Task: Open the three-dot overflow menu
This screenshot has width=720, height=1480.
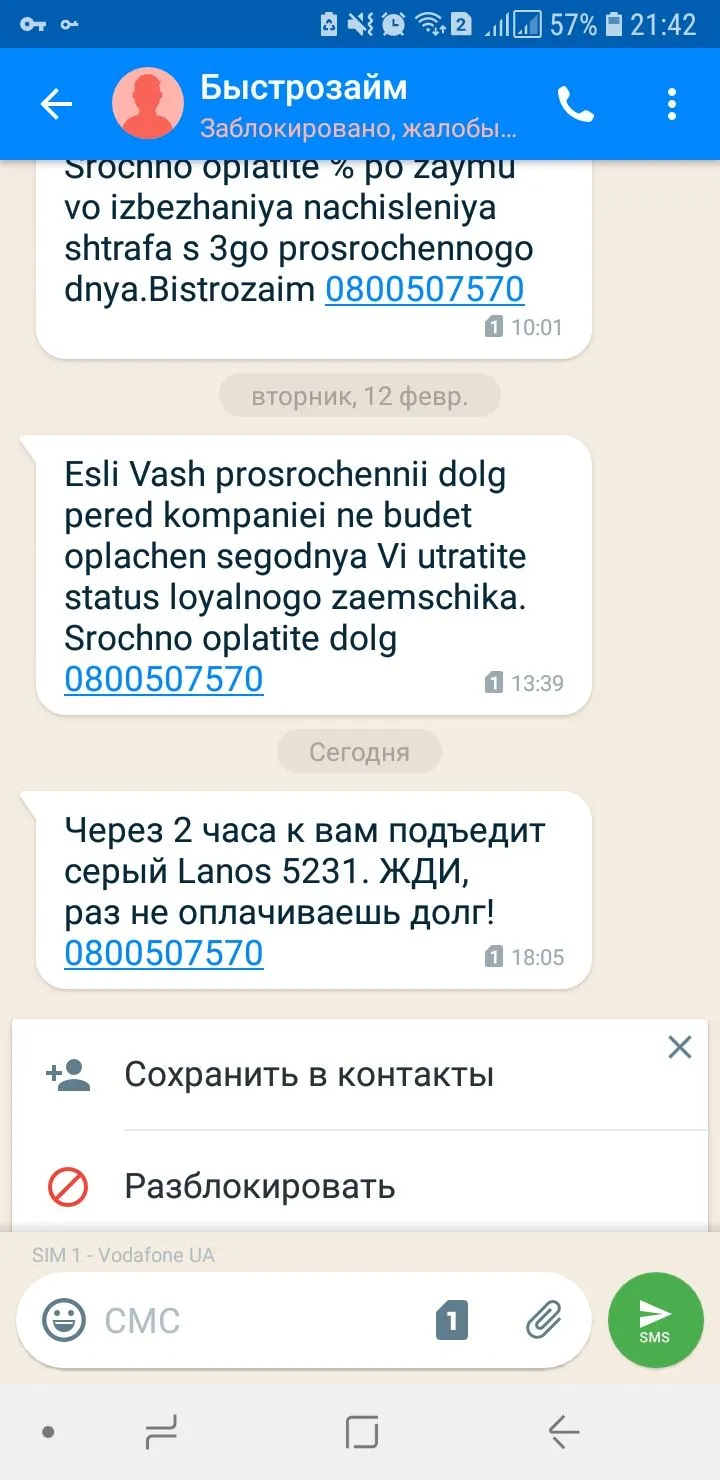Action: [x=671, y=104]
